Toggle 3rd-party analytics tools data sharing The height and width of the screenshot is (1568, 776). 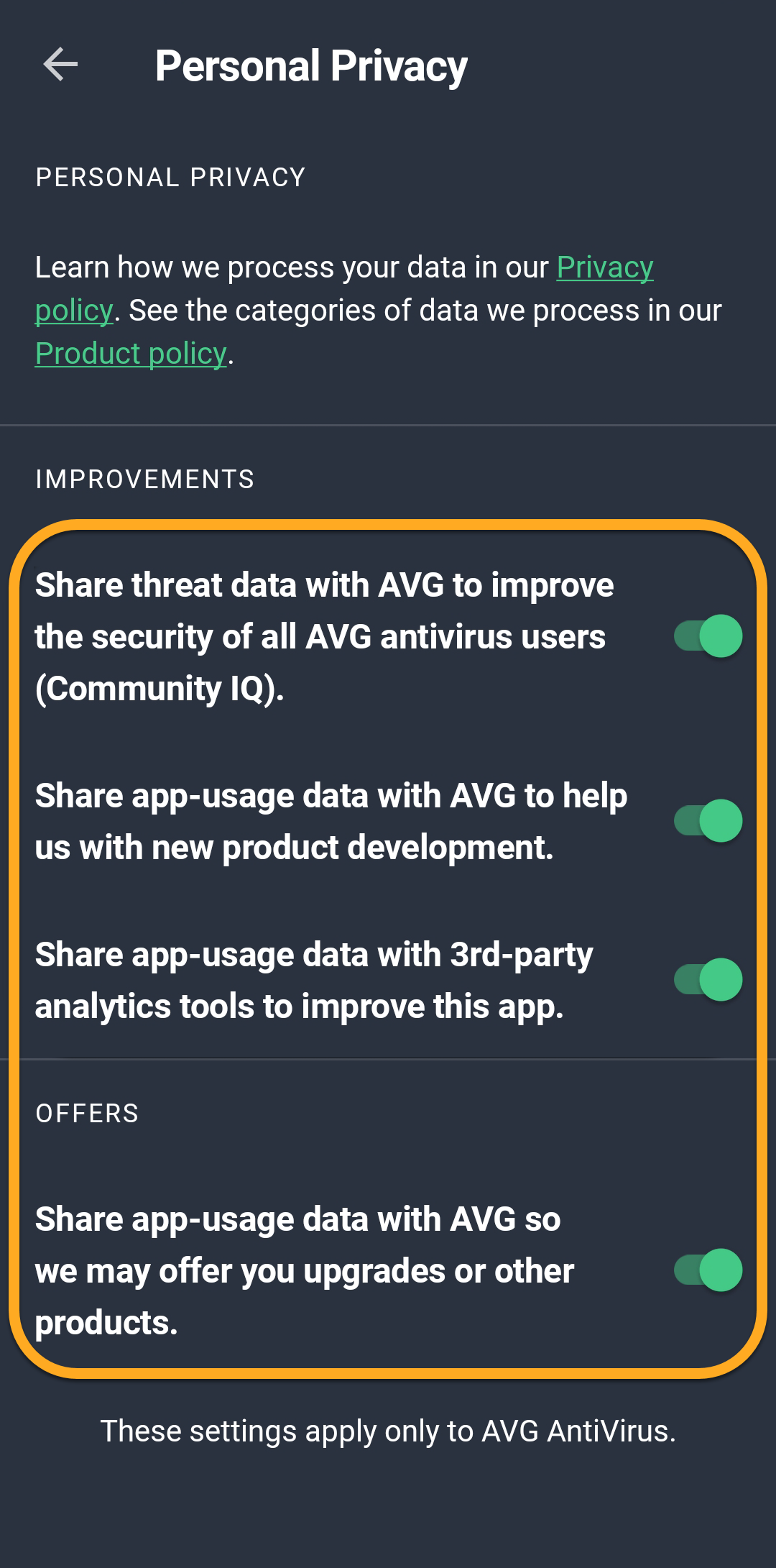click(x=708, y=980)
